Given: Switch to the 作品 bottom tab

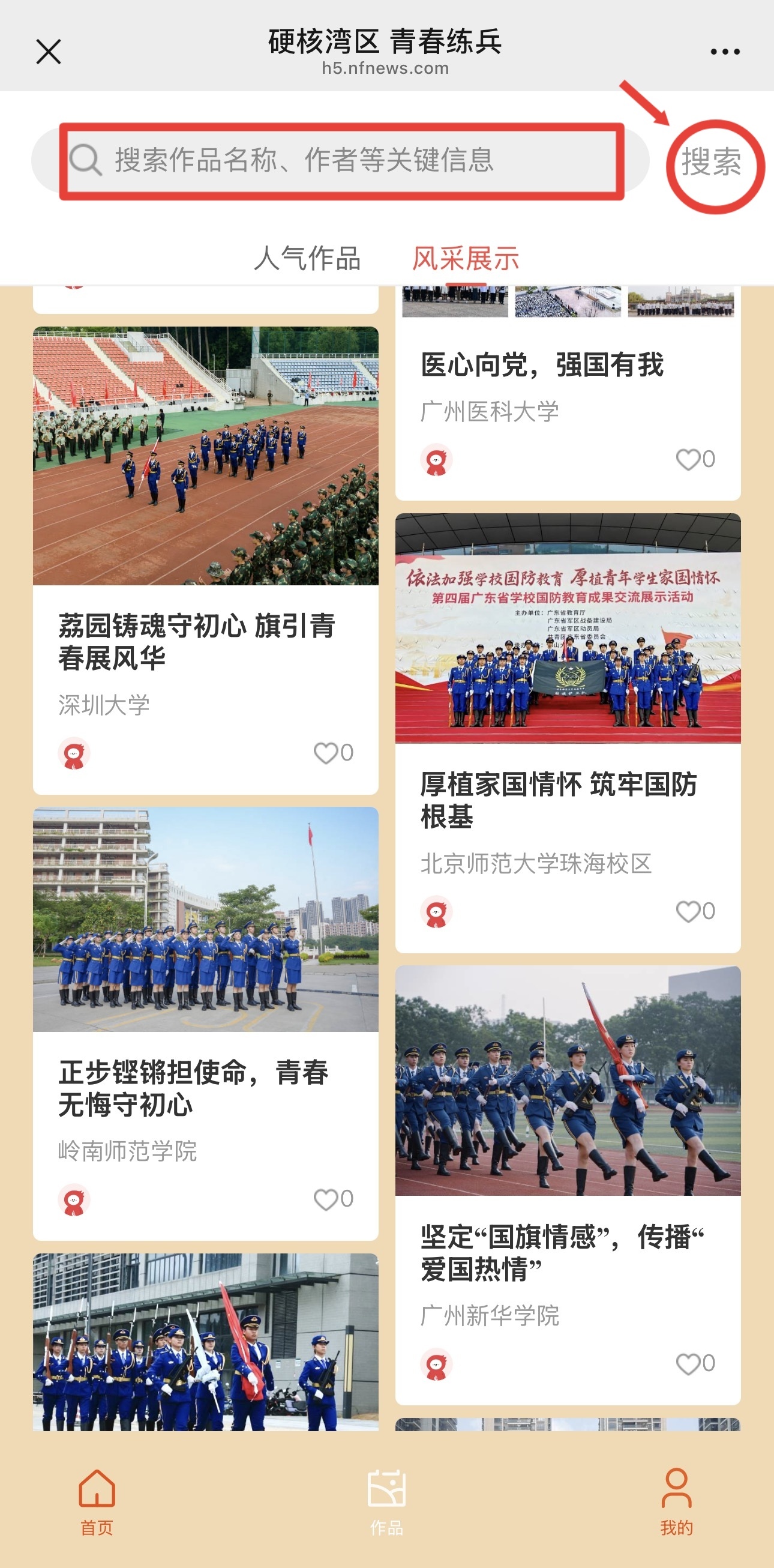Looking at the screenshot, I should pos(386,1500).
